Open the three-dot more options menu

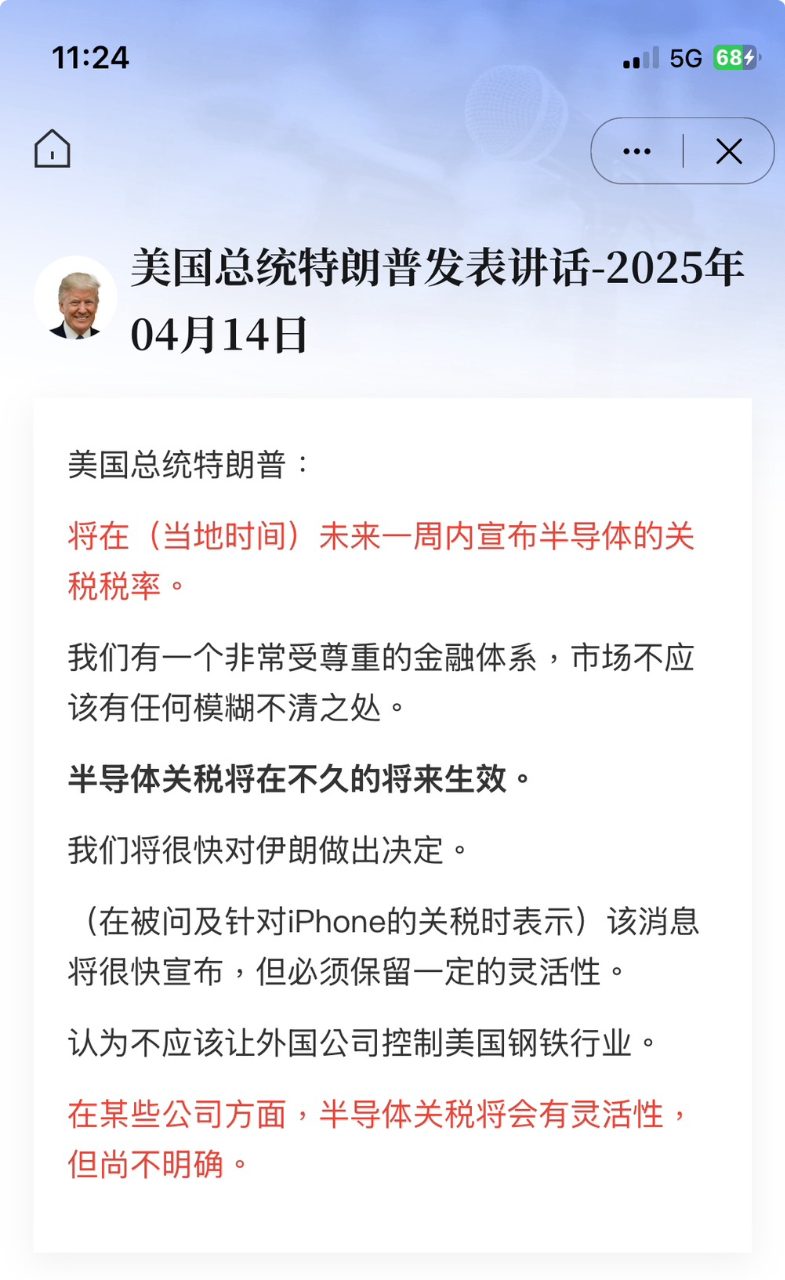point(637,151)
